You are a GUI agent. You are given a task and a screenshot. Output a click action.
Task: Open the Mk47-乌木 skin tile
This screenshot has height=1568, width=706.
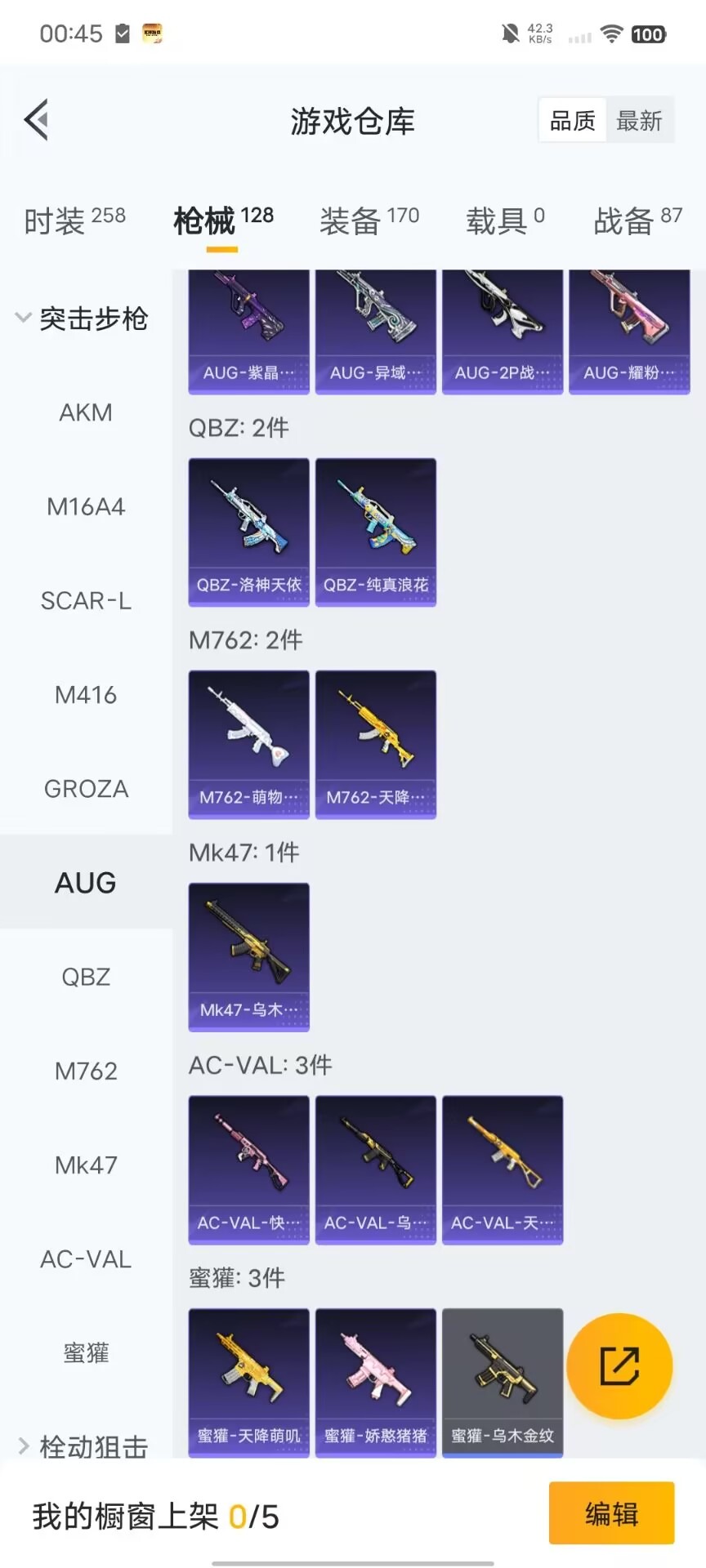[x=248, y=956]
